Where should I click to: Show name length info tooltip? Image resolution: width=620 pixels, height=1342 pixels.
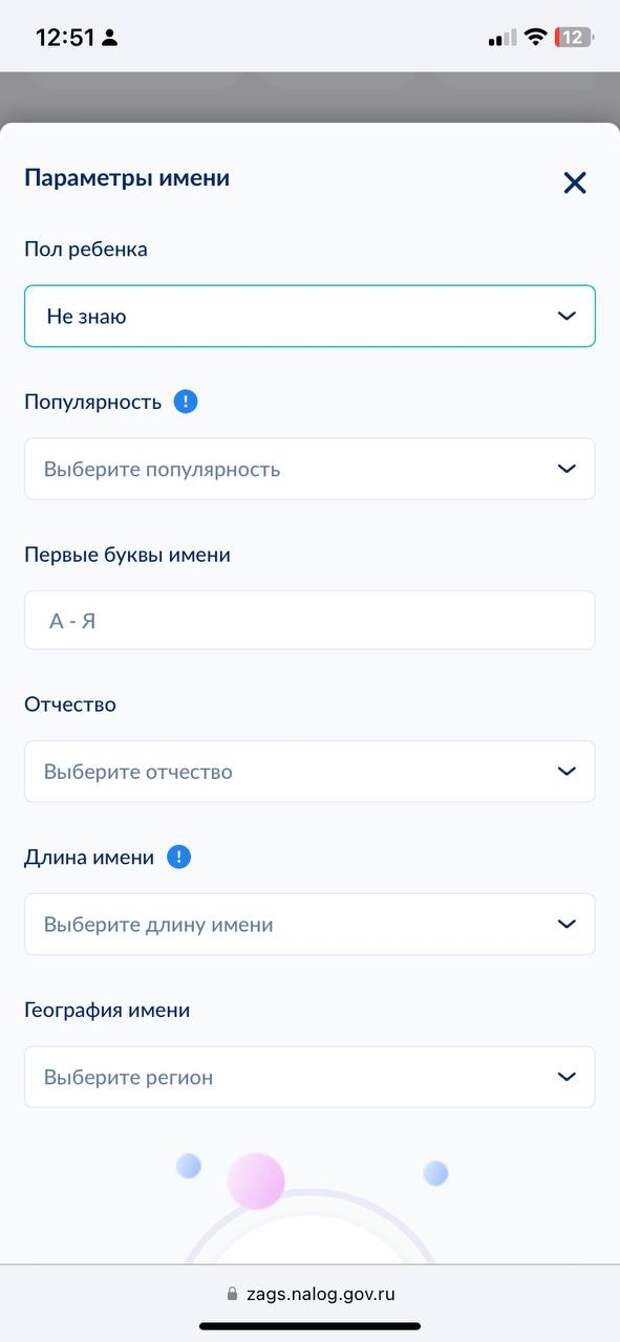179,857
